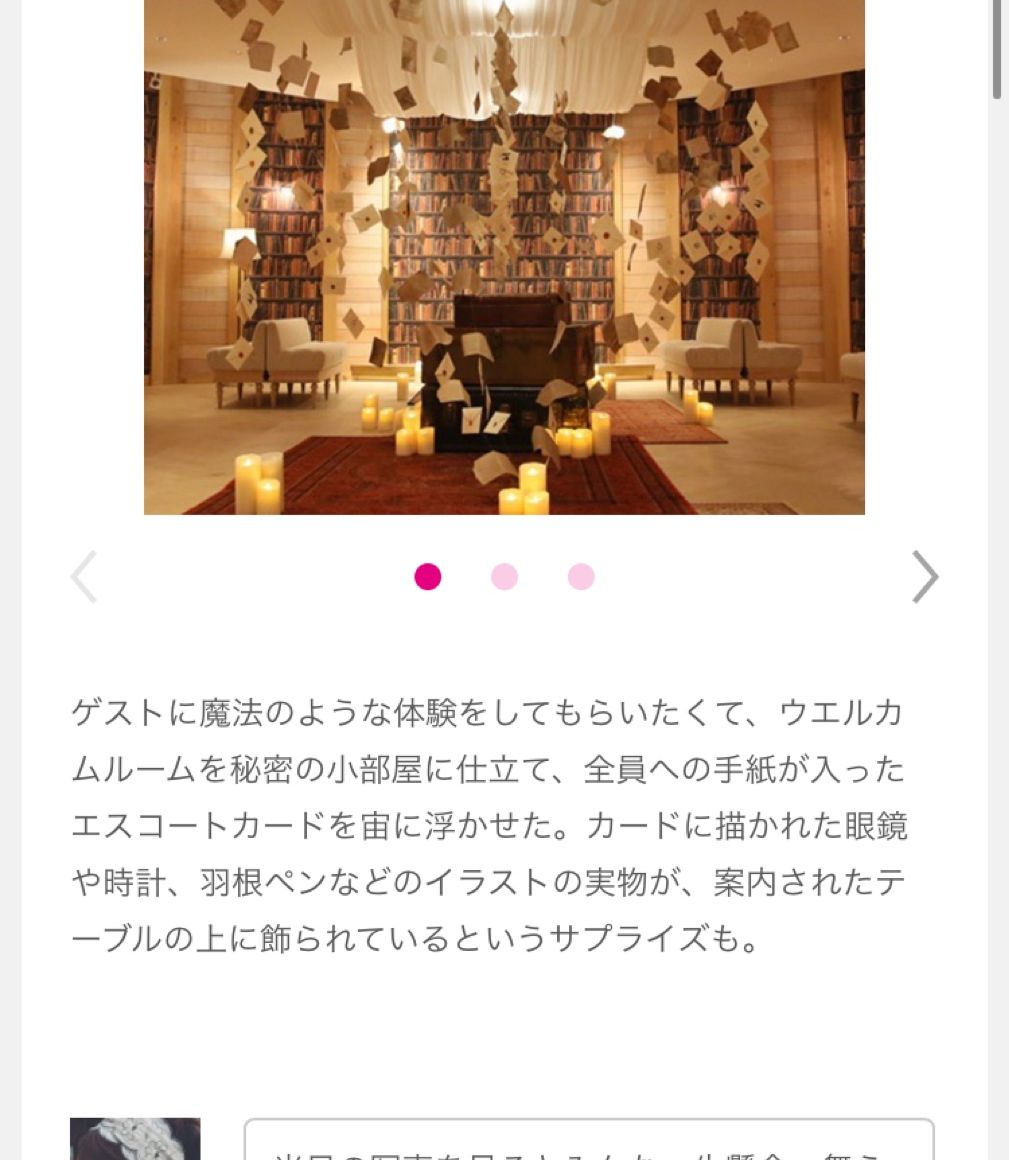Viewport: 1010px width, 1160px height.
Task: Select the third carousel page dot
Action: pos(581,577)
